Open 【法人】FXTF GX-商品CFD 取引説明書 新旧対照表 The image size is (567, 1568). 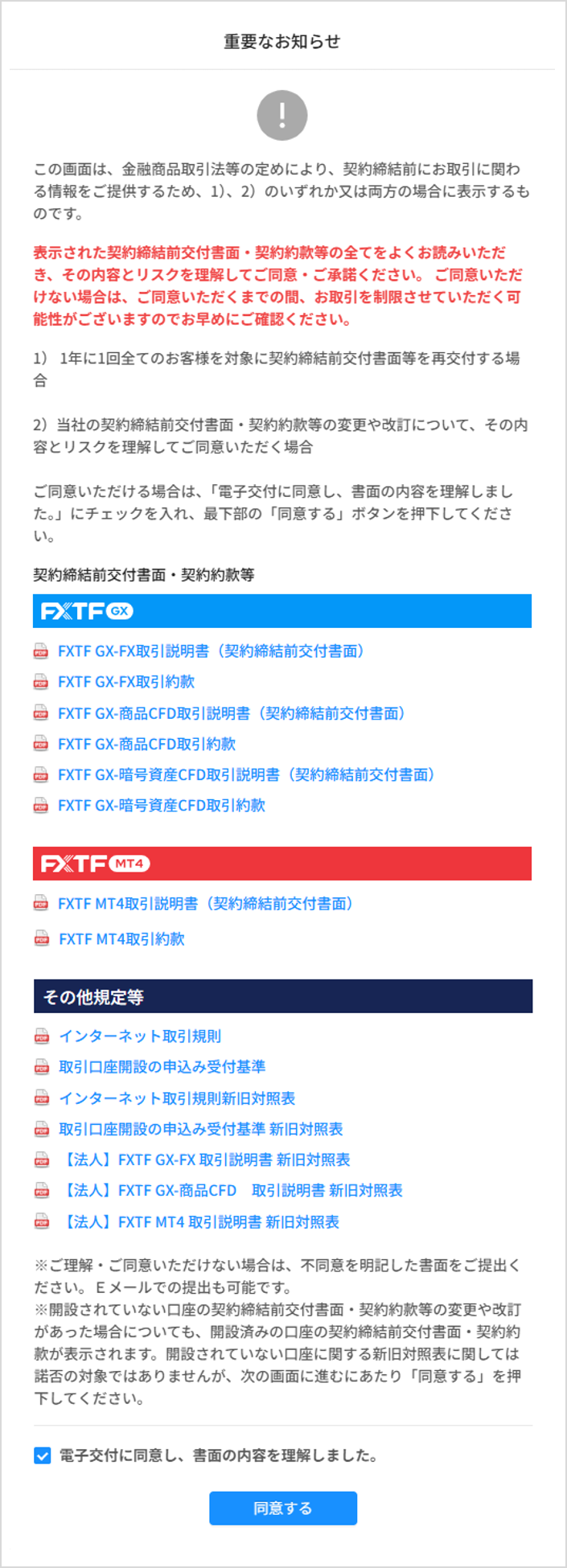pos(231,1190)
